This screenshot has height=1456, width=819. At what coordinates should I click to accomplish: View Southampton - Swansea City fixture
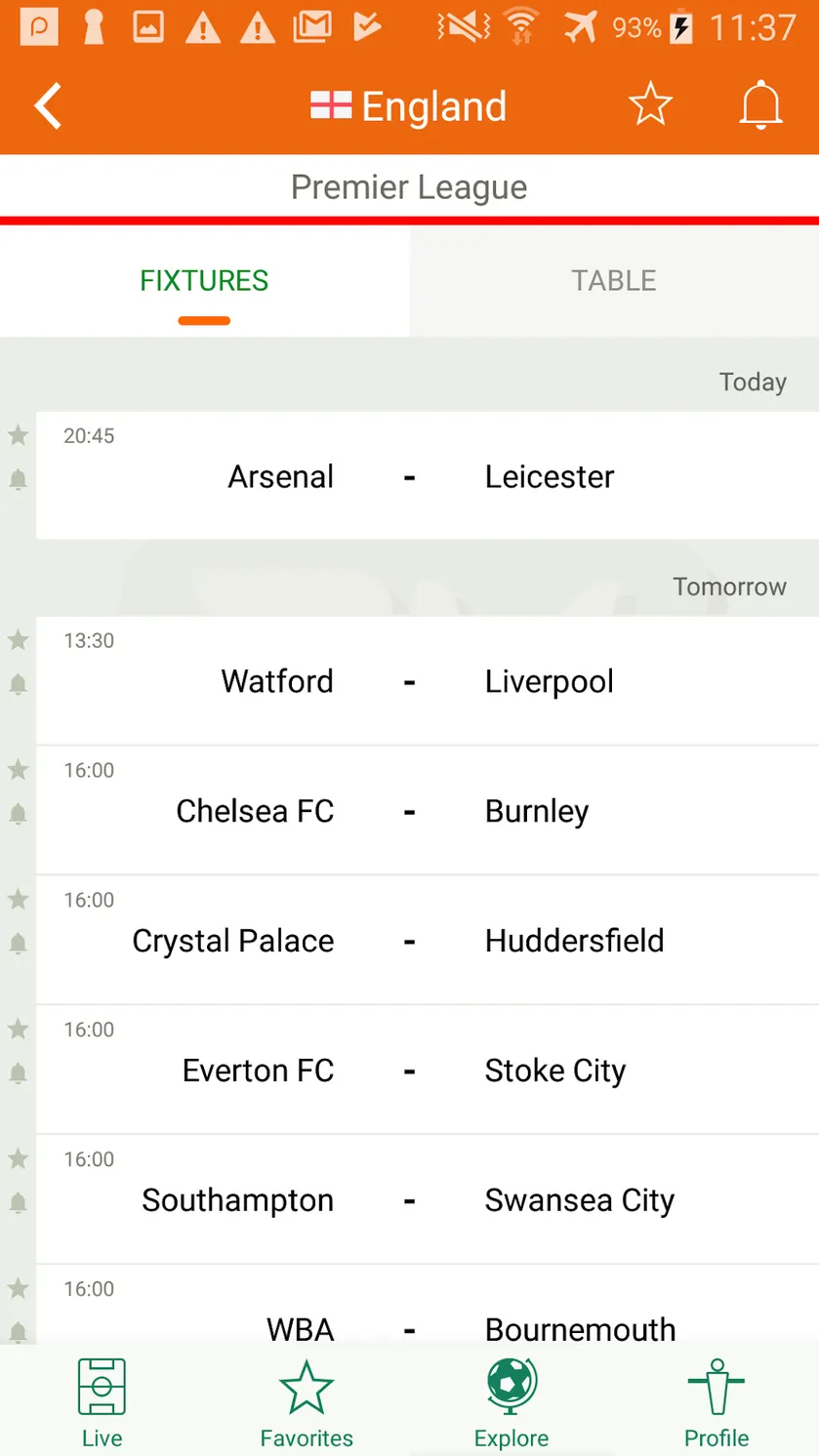pyautogui.click(x=428, y=1199)
